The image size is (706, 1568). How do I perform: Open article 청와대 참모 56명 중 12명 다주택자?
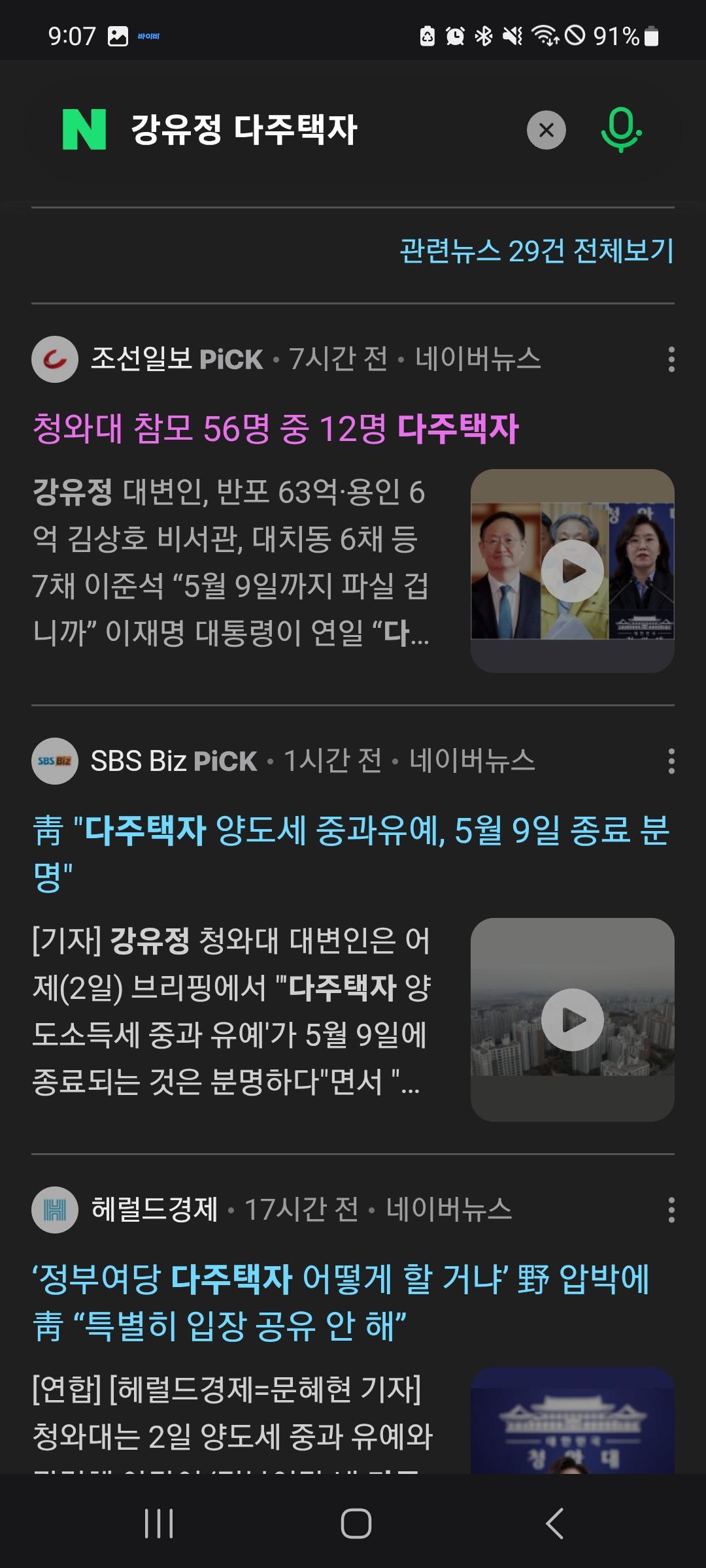point(275,429)
